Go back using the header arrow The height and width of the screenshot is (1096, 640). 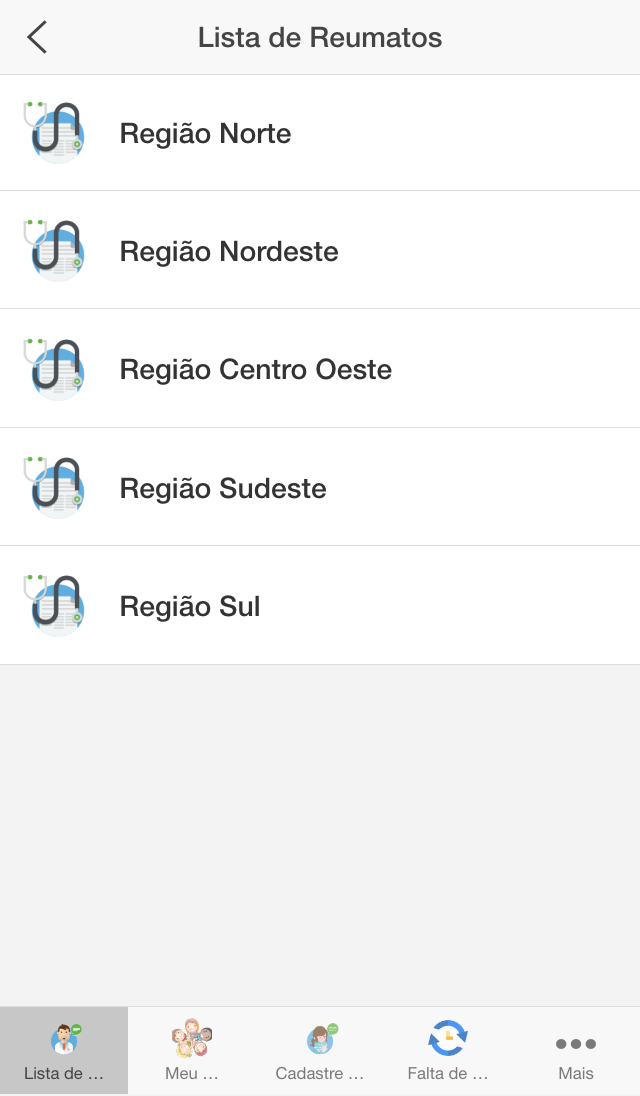click(37, 37)
